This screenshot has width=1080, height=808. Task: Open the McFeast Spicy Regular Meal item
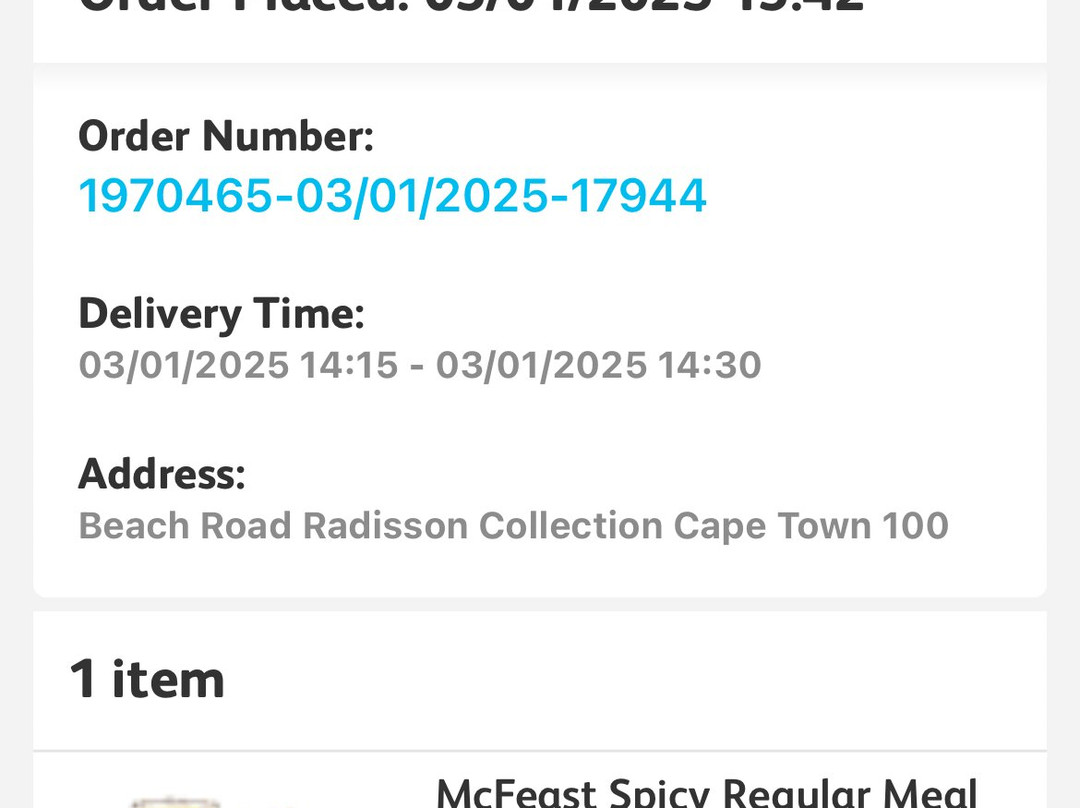click(x=706, y=792)
